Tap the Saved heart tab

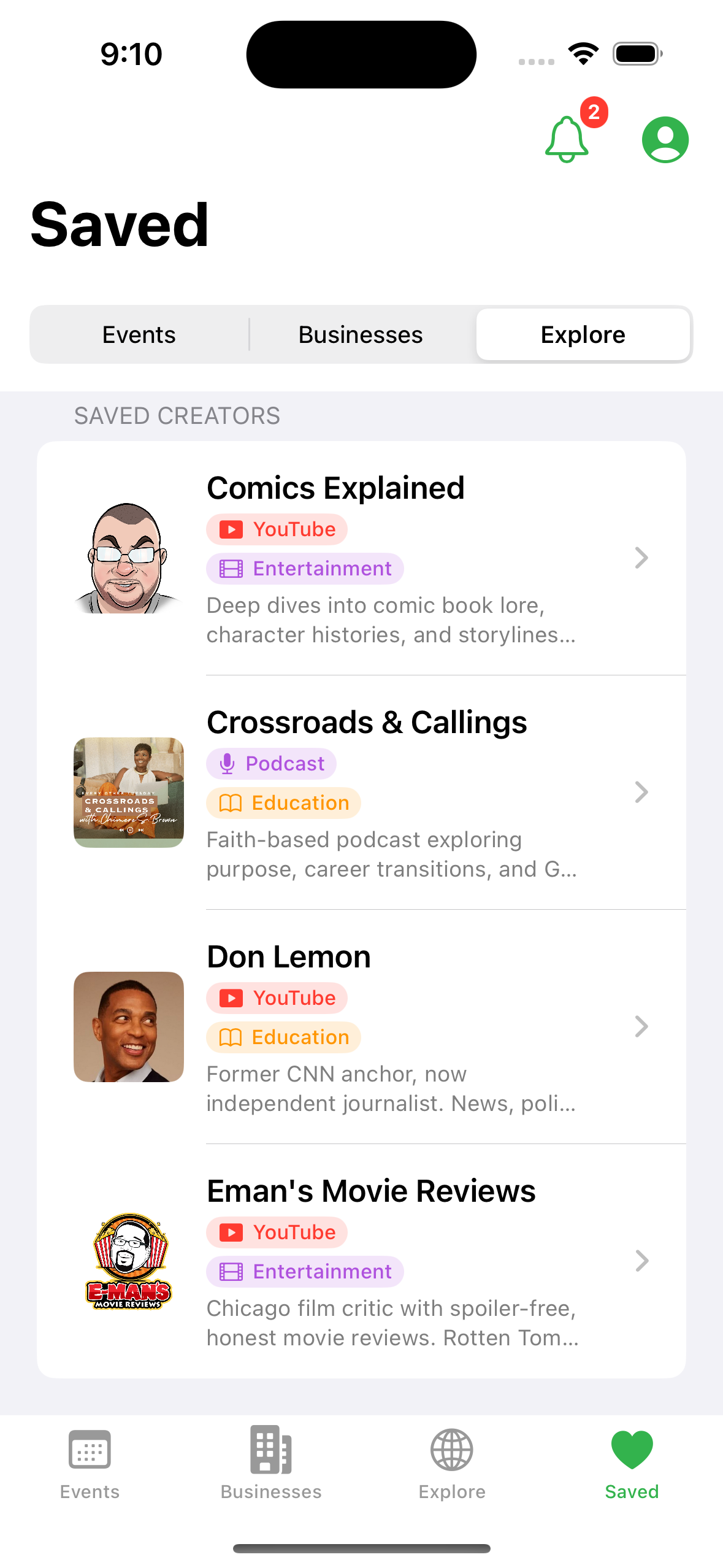pos(632,1464)
